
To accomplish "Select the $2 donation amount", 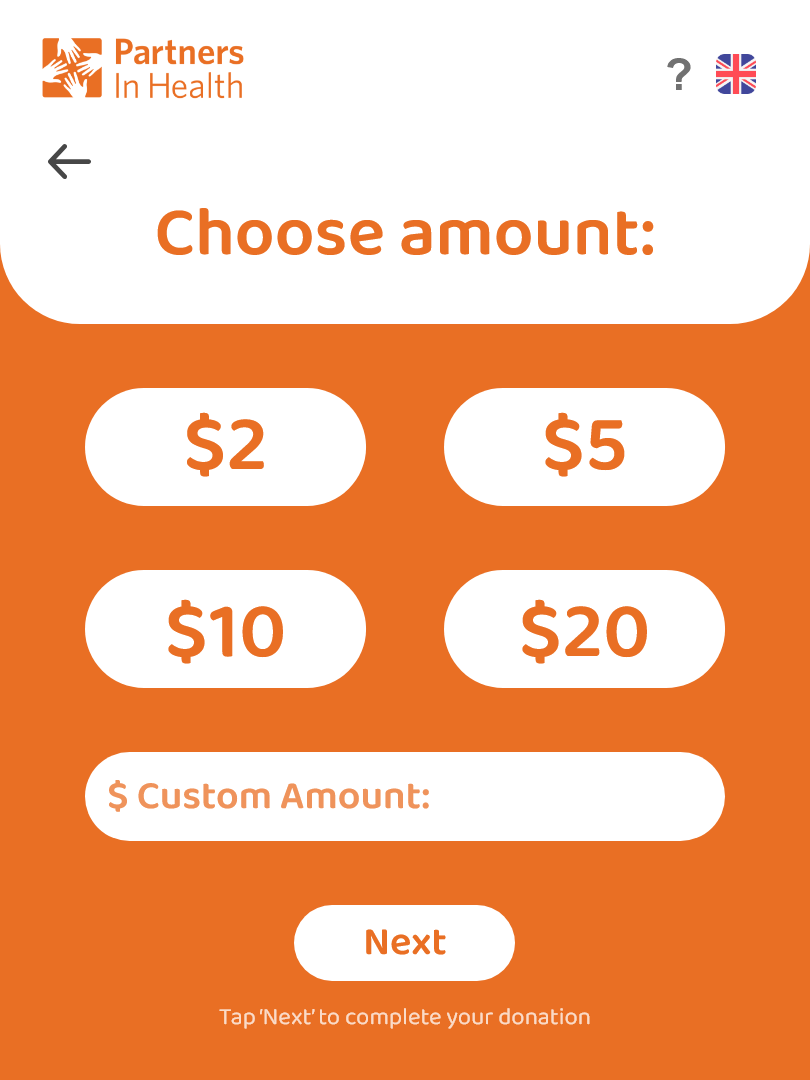I will (x=226, y=447).
